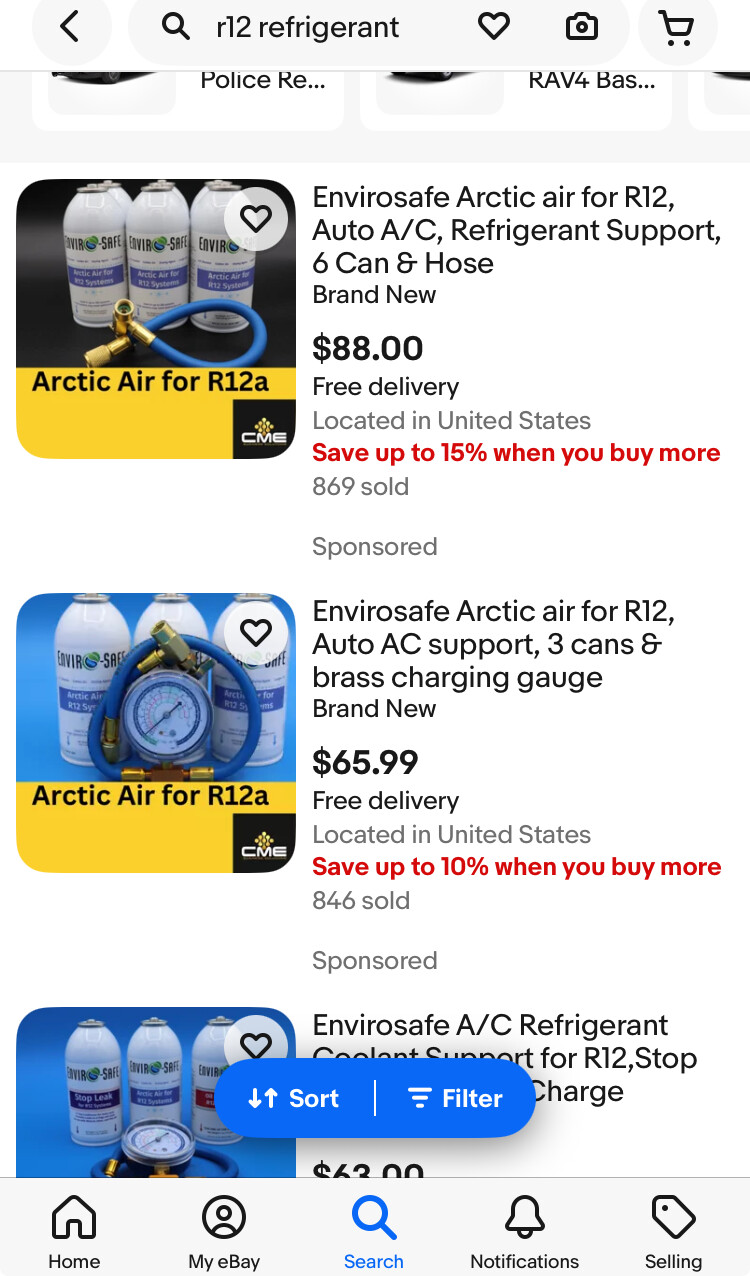Image resolution: width=750 pixels, height=1276 pixels.
Task: Open Sort options
Action: click(x=294, y=1098)
